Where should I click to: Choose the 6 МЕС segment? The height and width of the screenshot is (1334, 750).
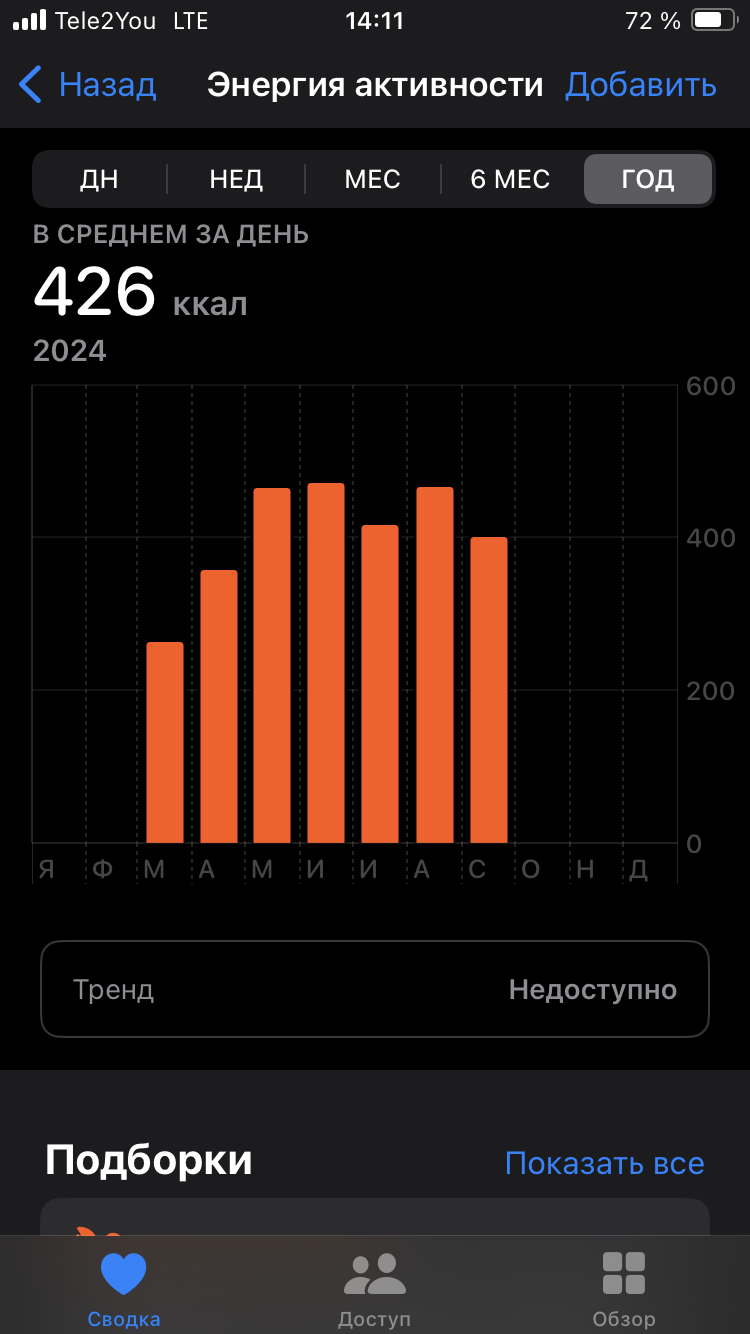[x=510, y=179]
